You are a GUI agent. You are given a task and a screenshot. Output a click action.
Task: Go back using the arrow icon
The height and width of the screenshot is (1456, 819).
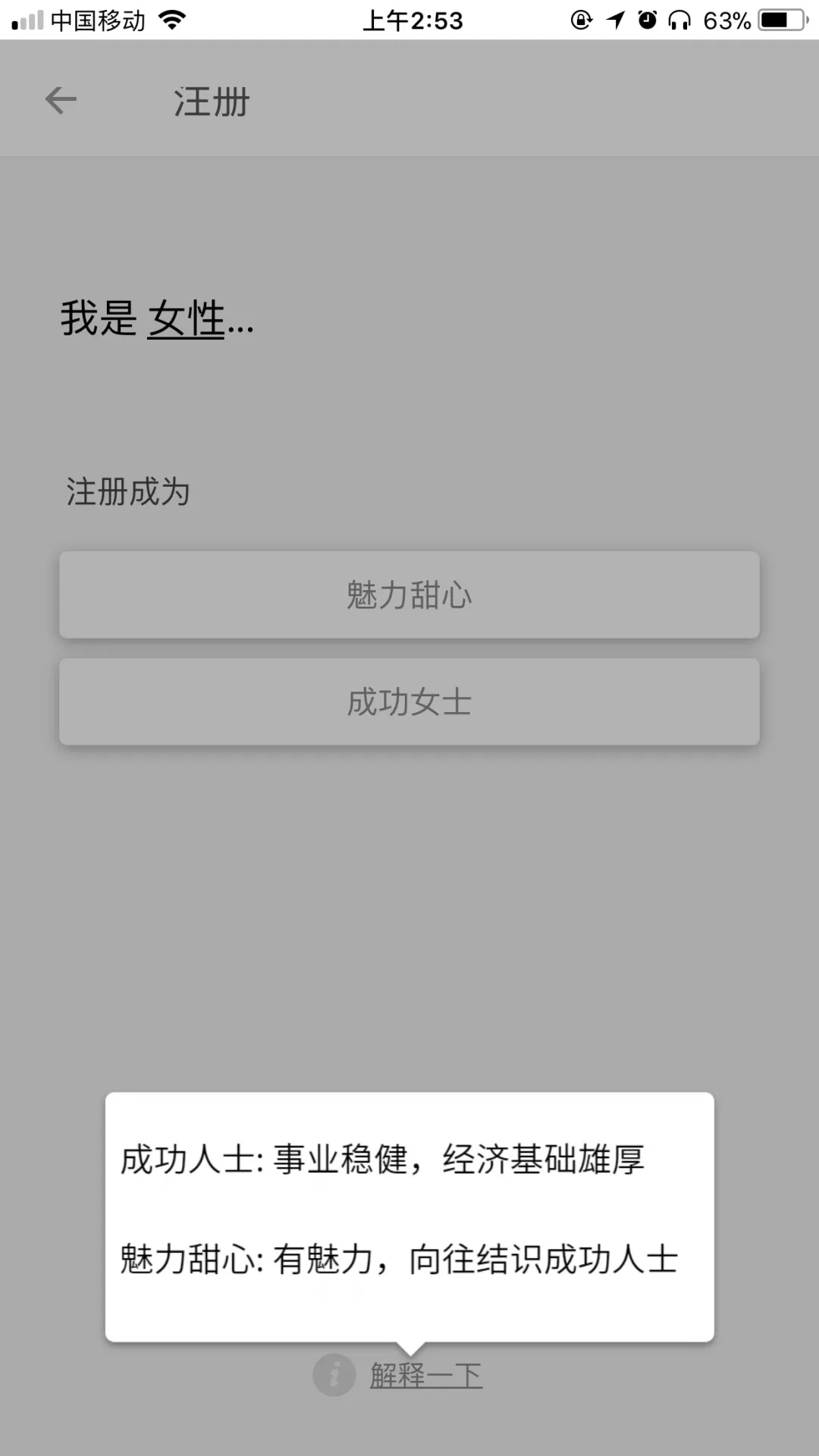(61, 100)
